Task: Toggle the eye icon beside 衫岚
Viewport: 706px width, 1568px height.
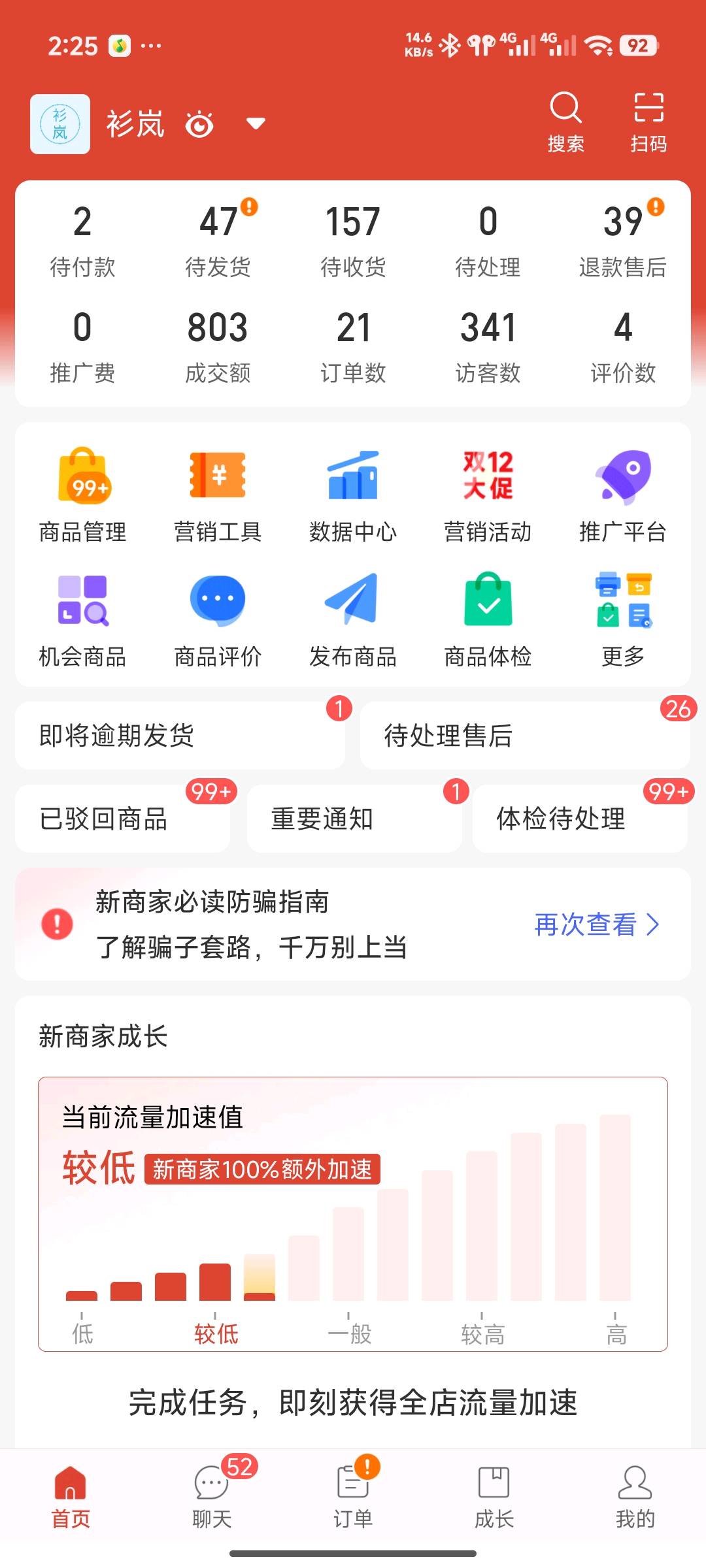Action: point(199,124)
